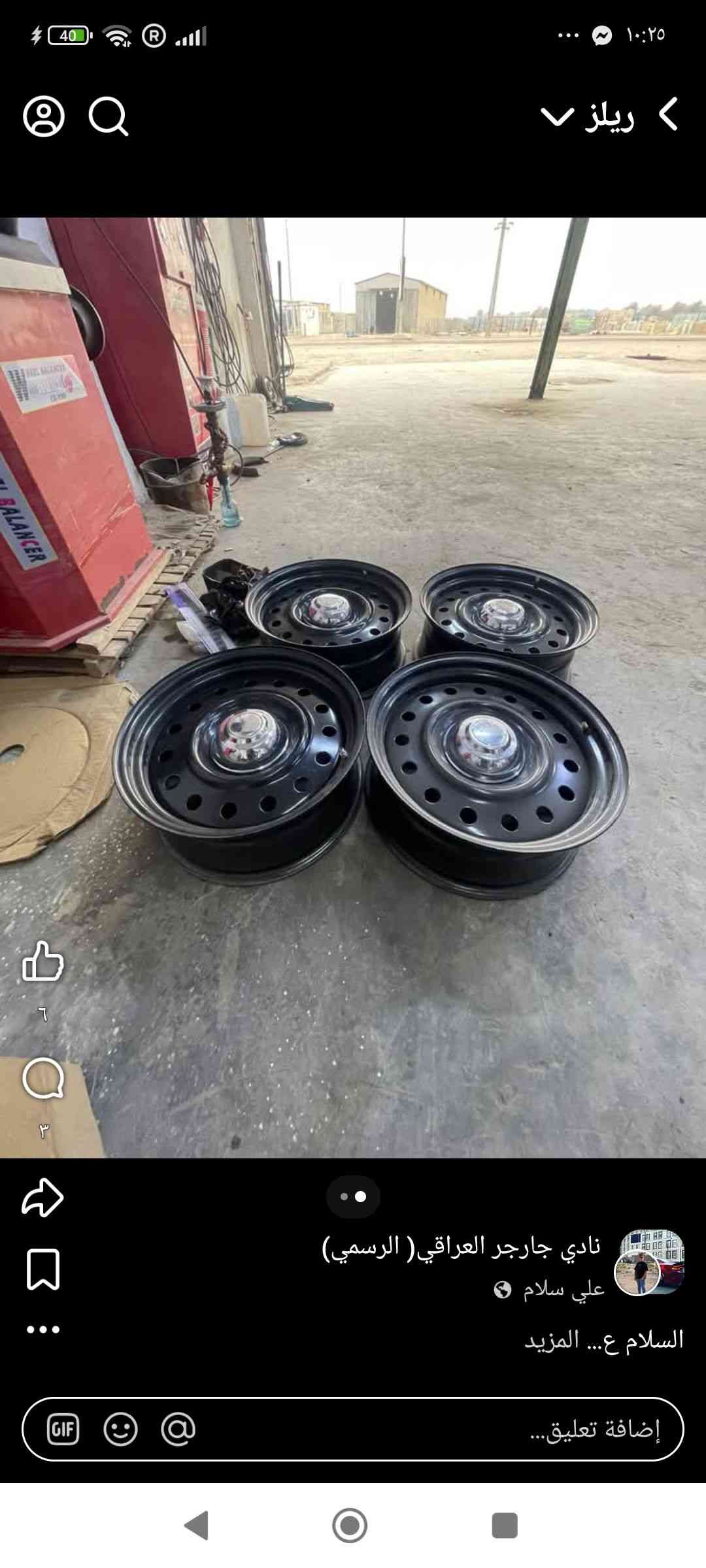This screenshot has width=706, height=1568.
Task: Tap the photo page indicator dots
Action: [353, 1197]
